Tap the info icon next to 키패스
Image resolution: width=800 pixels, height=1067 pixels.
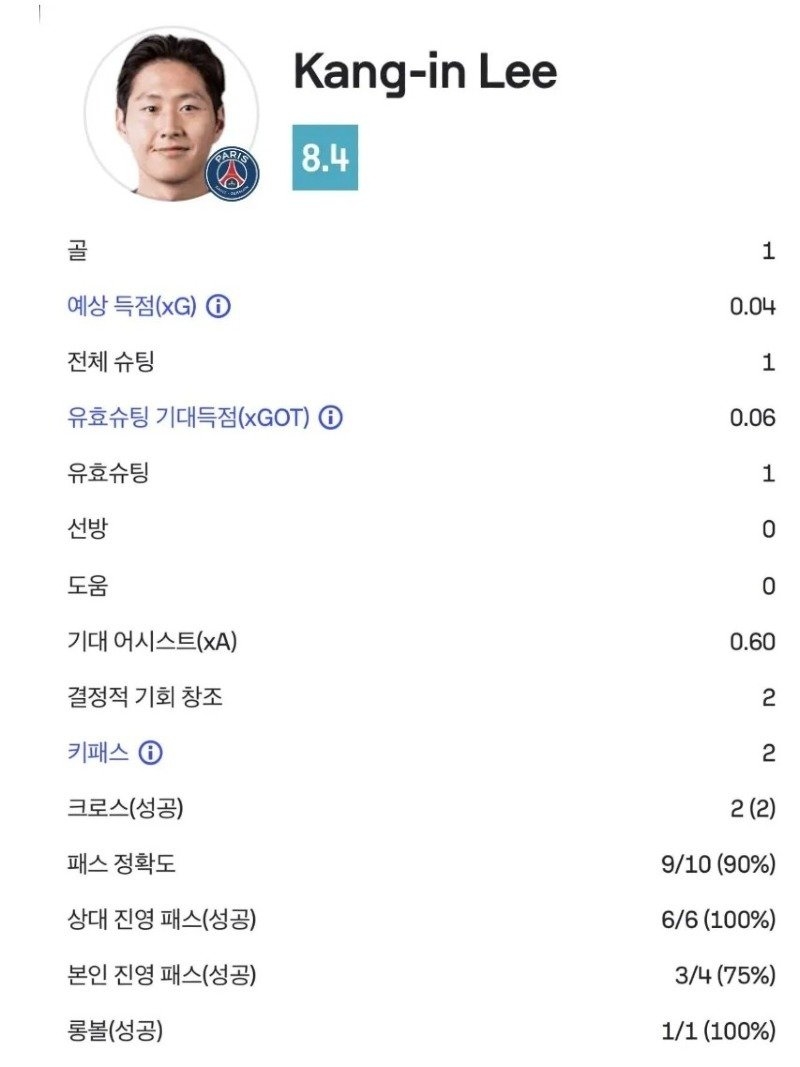150,753
